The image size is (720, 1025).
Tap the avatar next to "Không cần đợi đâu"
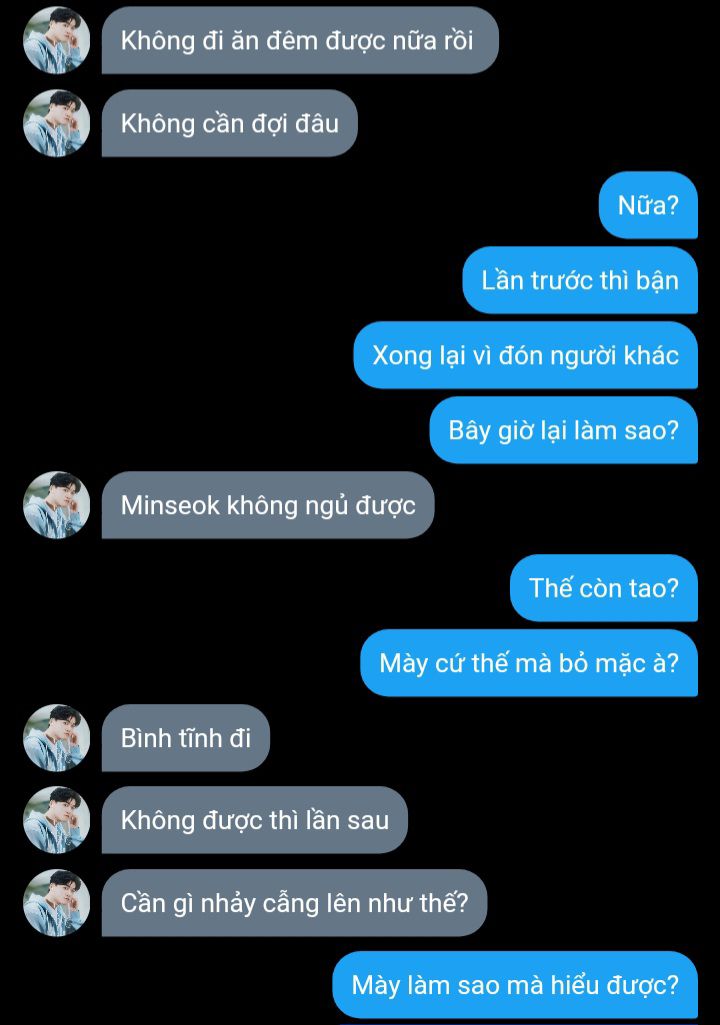[57, 123]
